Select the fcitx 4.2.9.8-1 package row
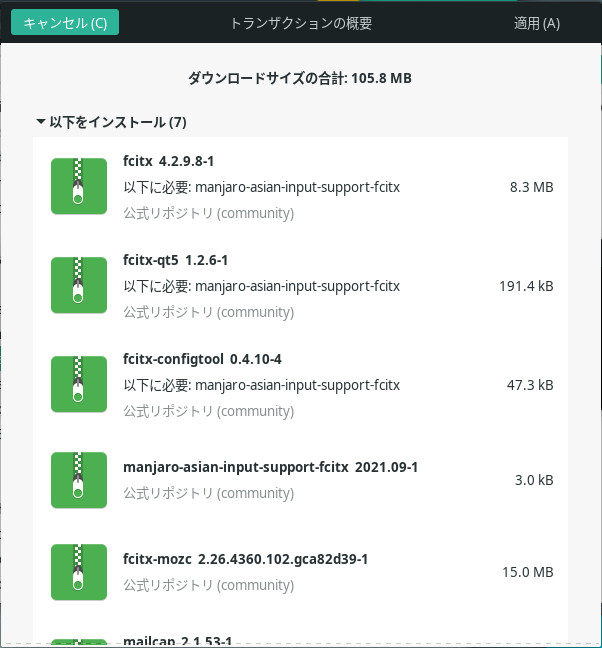 click(x=300, y=187)
